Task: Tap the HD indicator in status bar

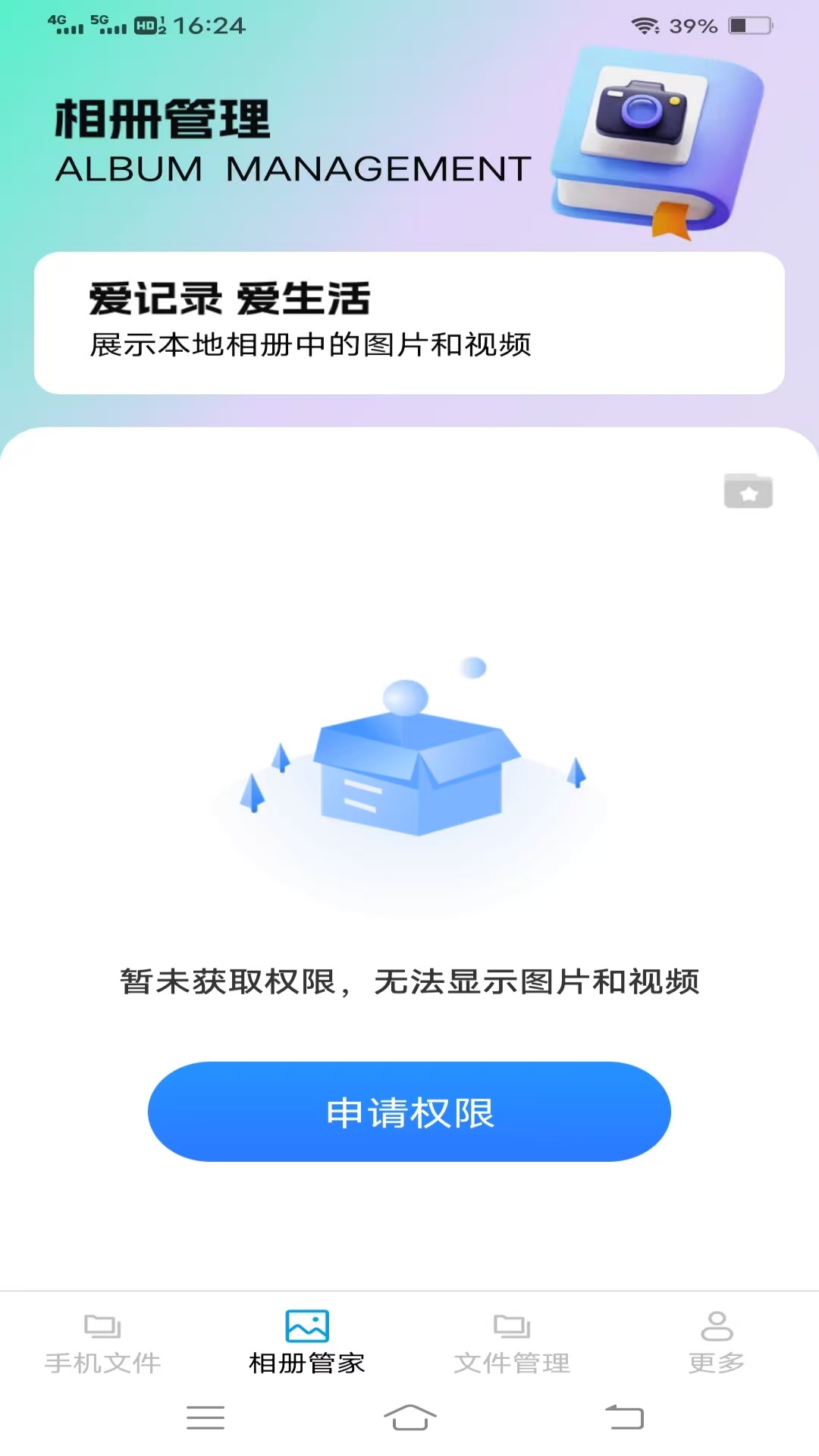Action: click(144, 25)
